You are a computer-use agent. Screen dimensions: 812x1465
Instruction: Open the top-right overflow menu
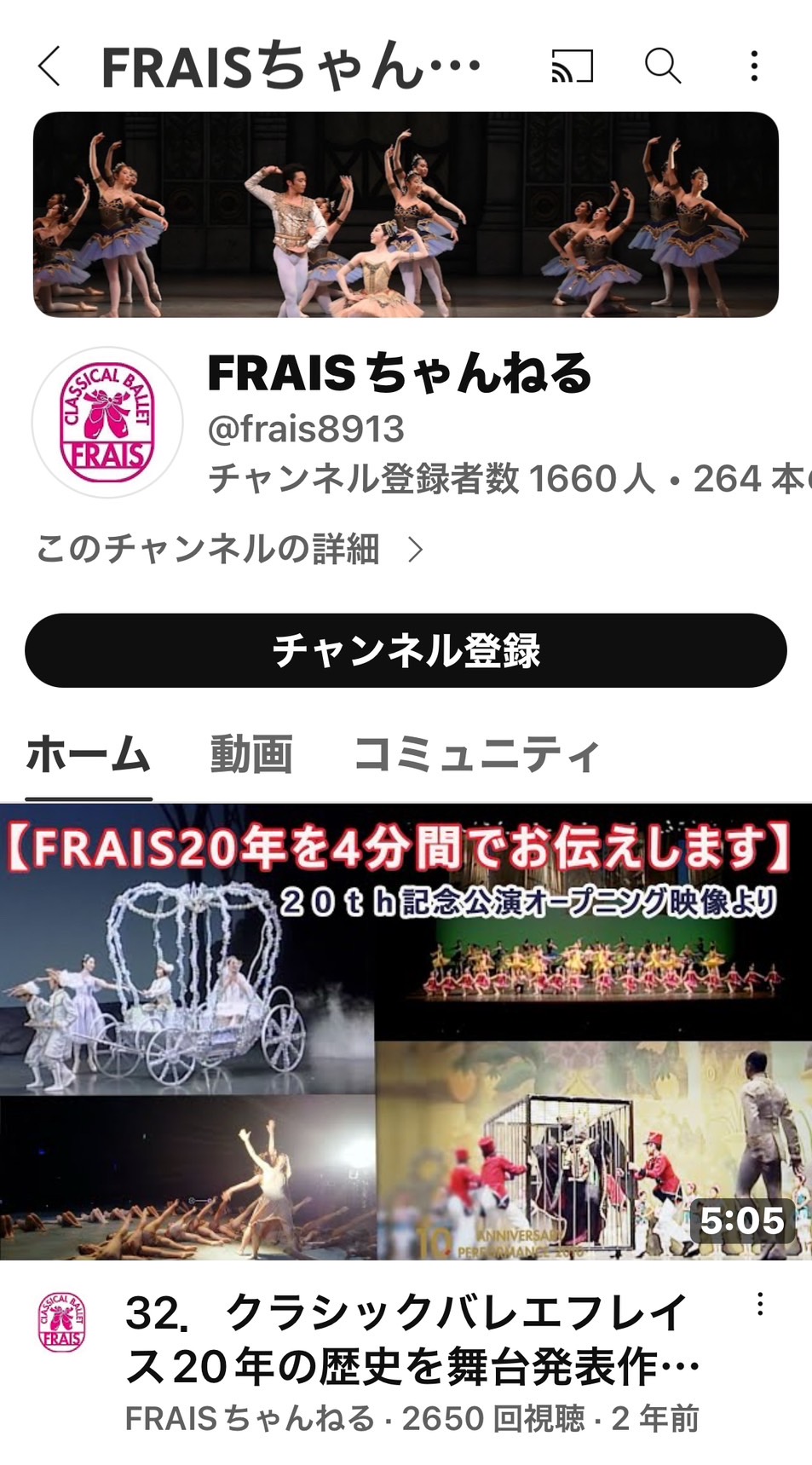(754, 66)
